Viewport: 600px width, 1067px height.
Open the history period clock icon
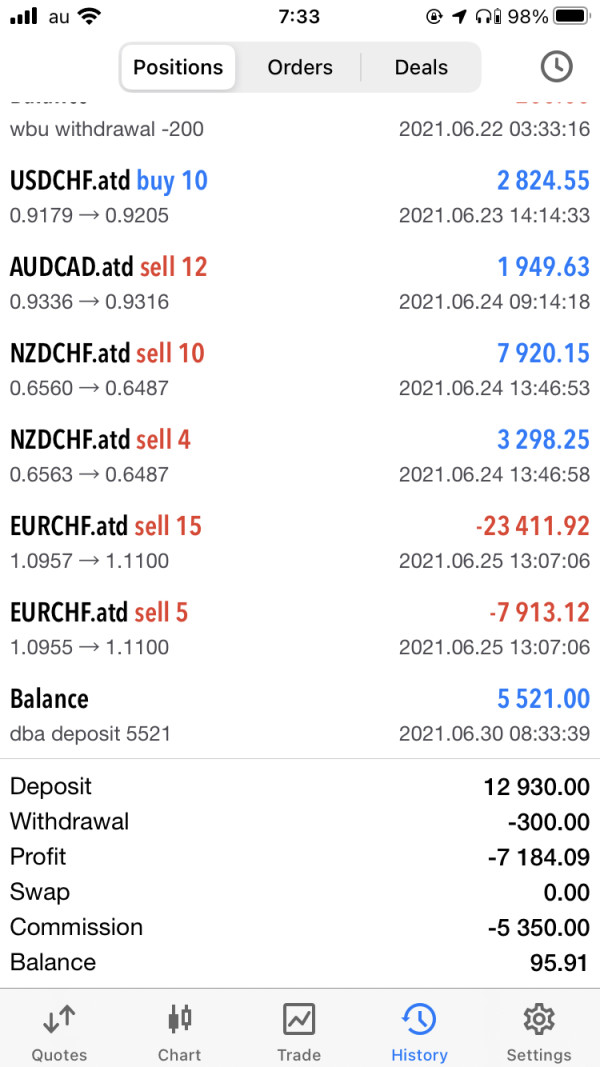pos(556,67)
